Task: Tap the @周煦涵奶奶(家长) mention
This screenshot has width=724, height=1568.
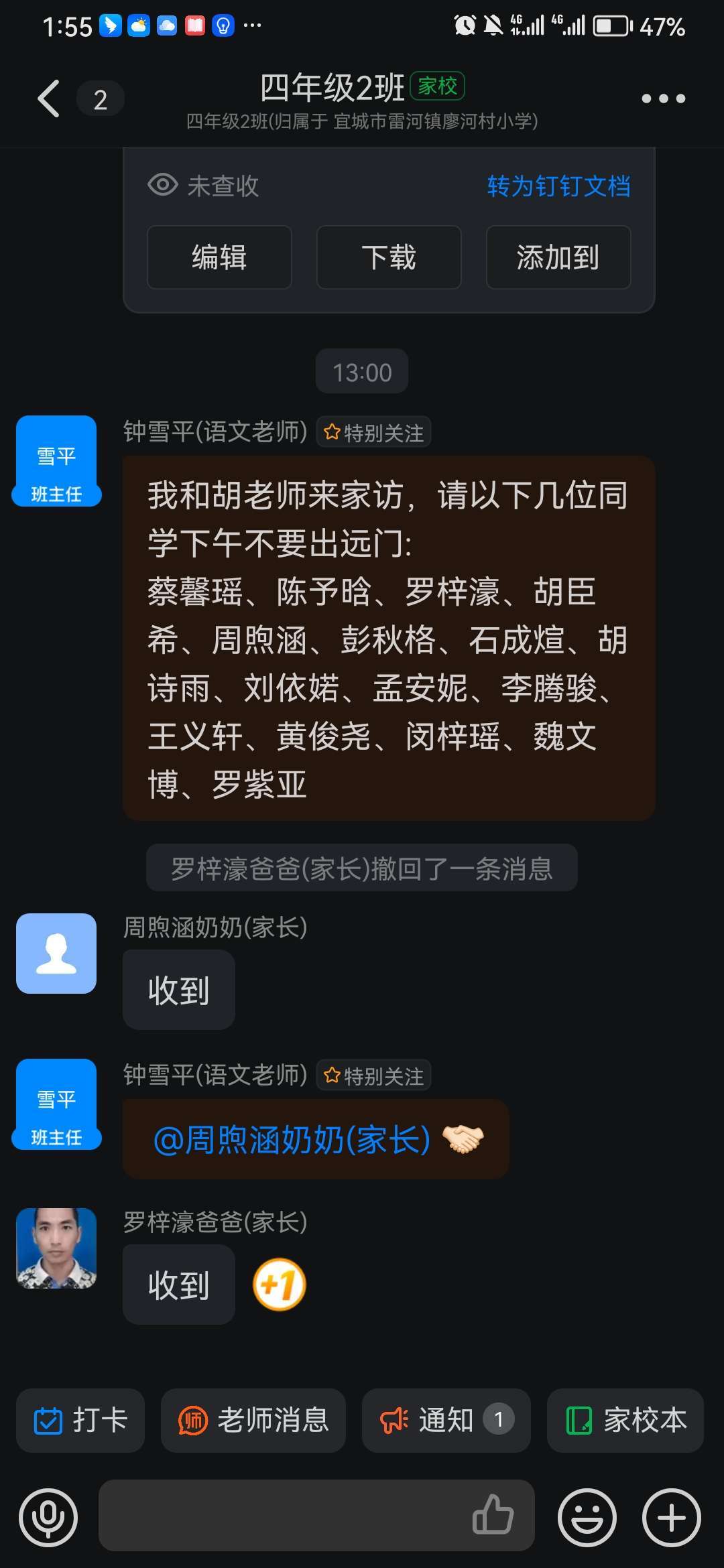Action: (292, 1139)
